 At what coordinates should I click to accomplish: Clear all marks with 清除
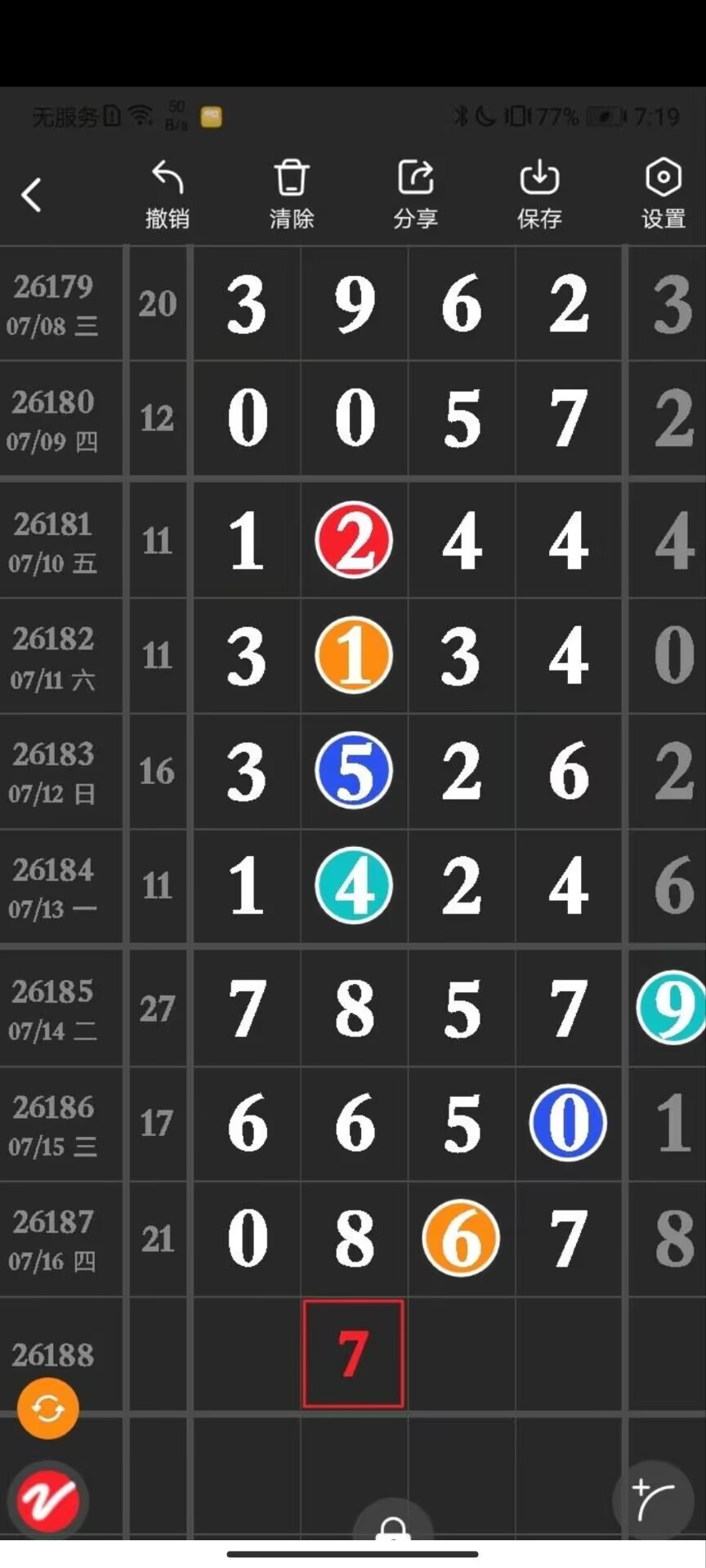292,195
